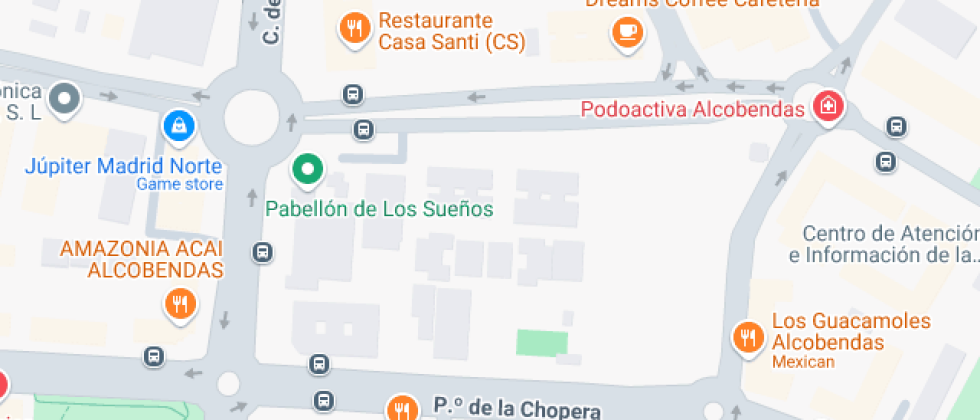Tap the Podoactiva Alcobendas medical marker
The image size is (980, 420).
pos(828,106)
